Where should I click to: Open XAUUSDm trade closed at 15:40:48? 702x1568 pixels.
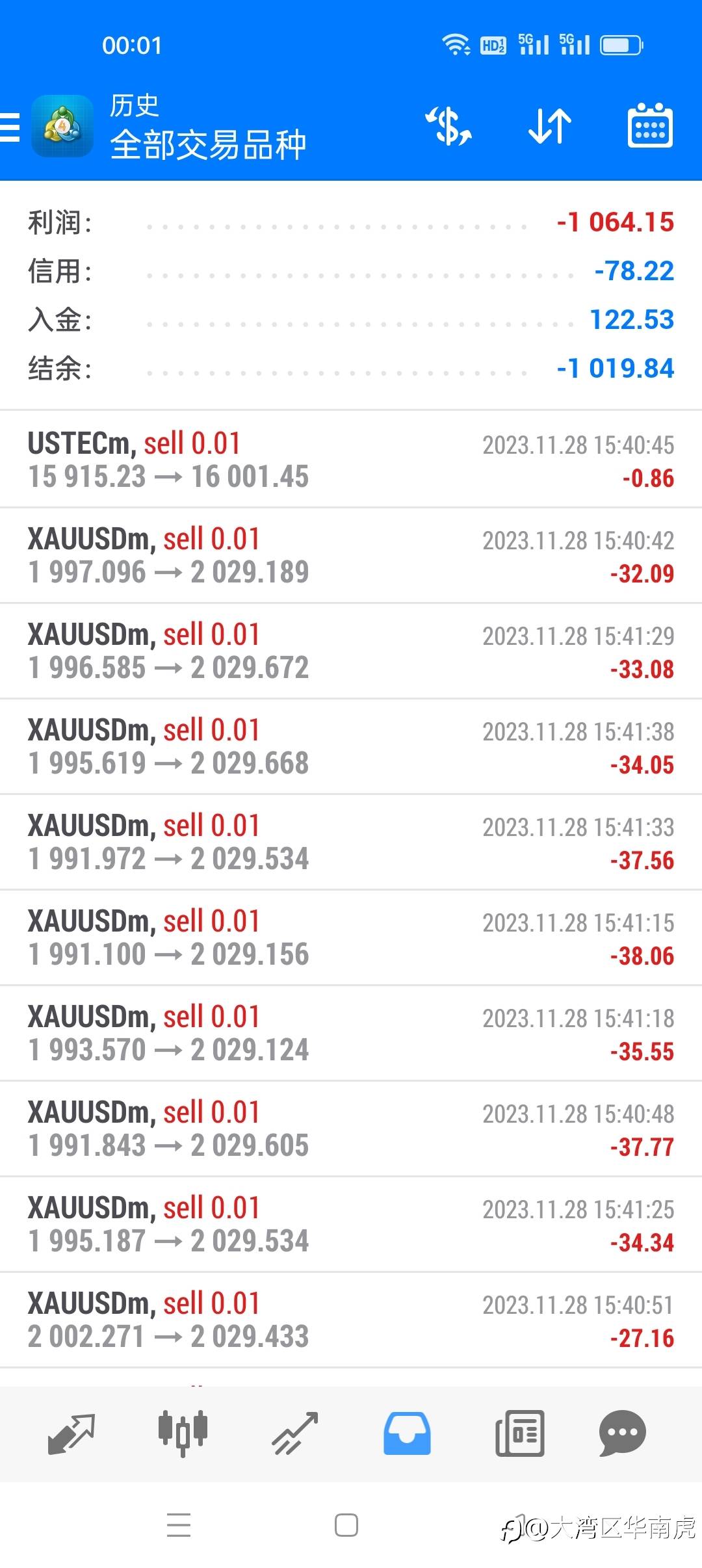click(351, 1129)
